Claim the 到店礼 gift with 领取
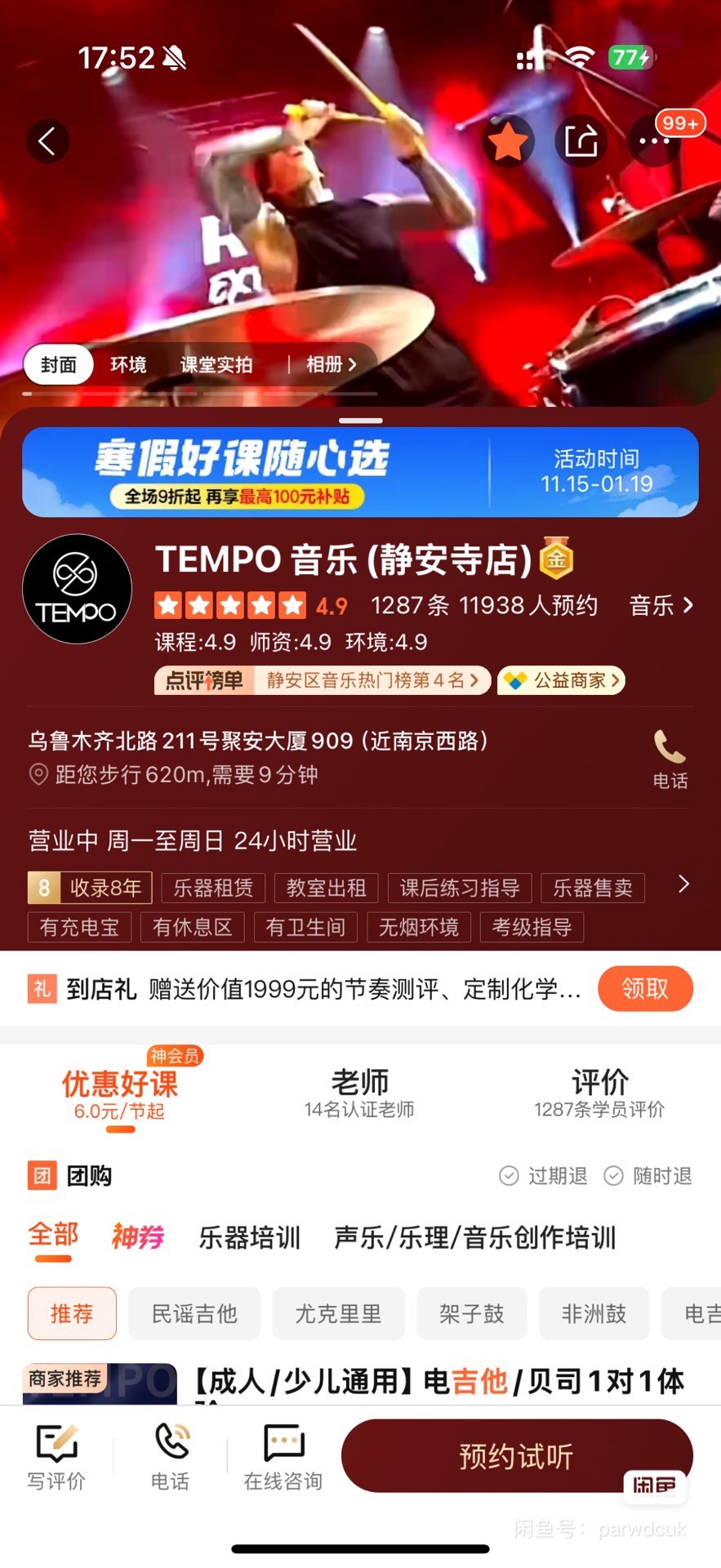Screen dimensions: 721x1568 (645, 989)
